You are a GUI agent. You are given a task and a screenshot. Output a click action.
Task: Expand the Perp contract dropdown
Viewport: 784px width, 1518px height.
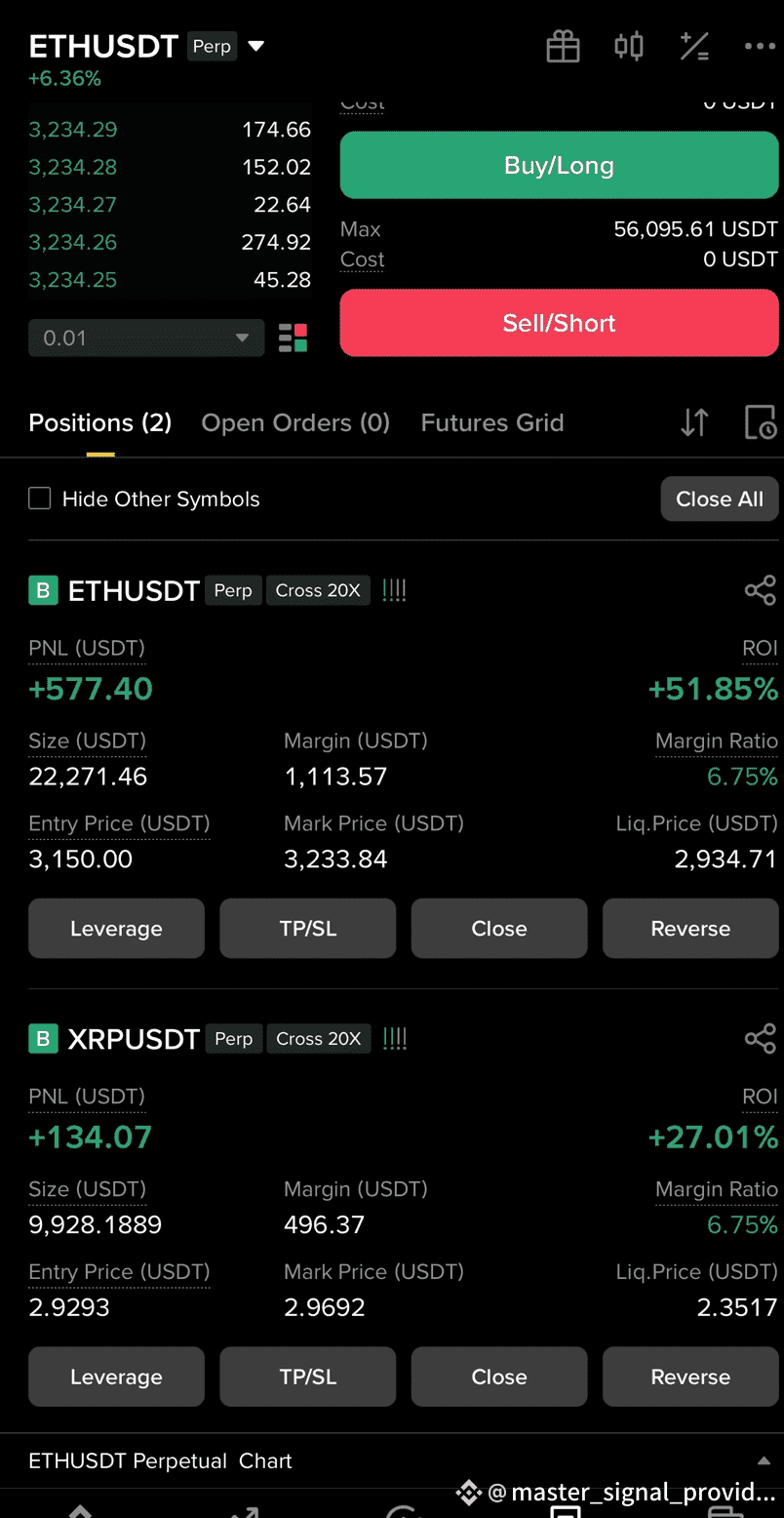[255, 45]
